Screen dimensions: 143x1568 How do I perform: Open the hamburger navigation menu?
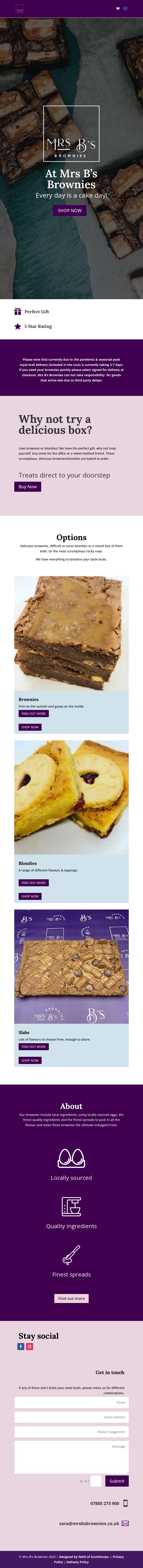pyautogui.click(x=125, y=9)
